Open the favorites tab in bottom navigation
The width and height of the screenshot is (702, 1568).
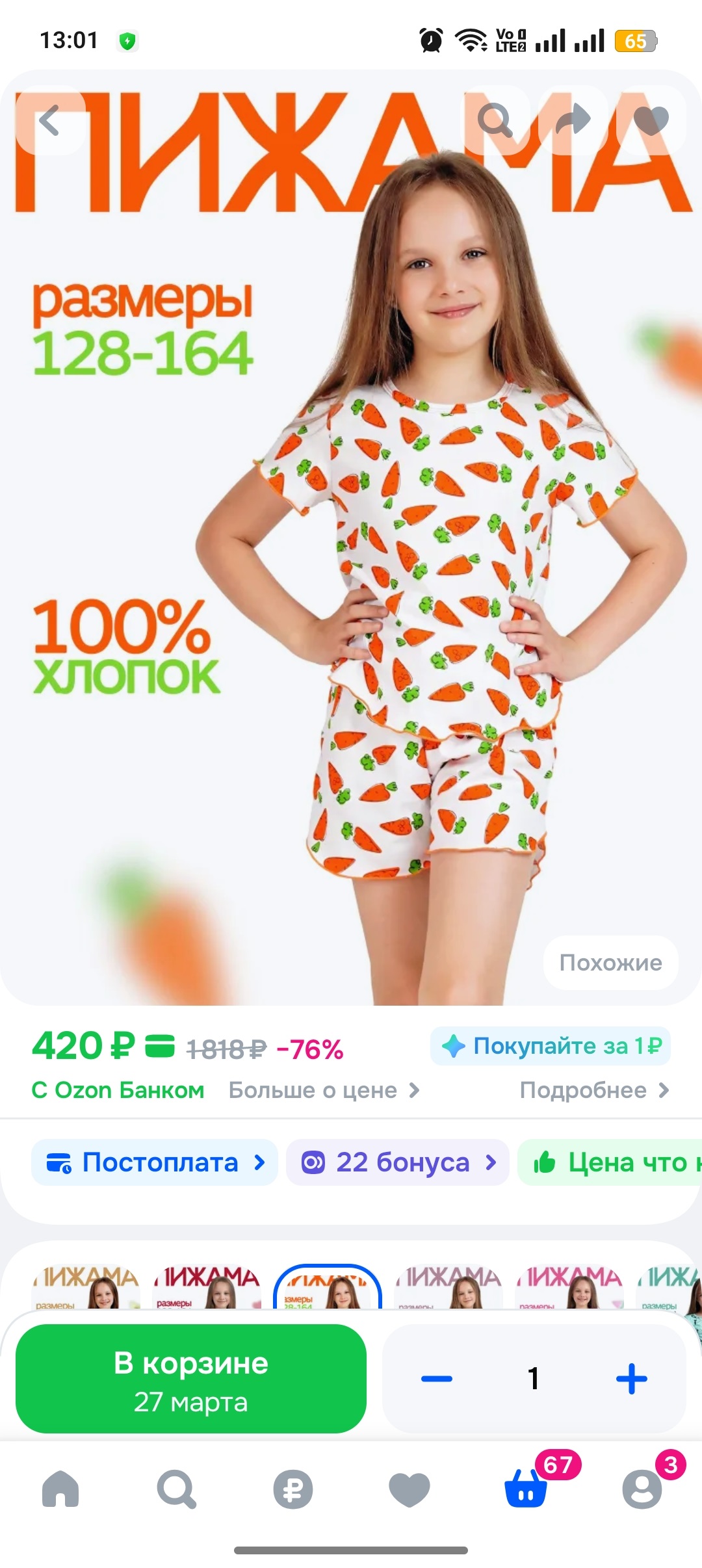[409, 1489]
